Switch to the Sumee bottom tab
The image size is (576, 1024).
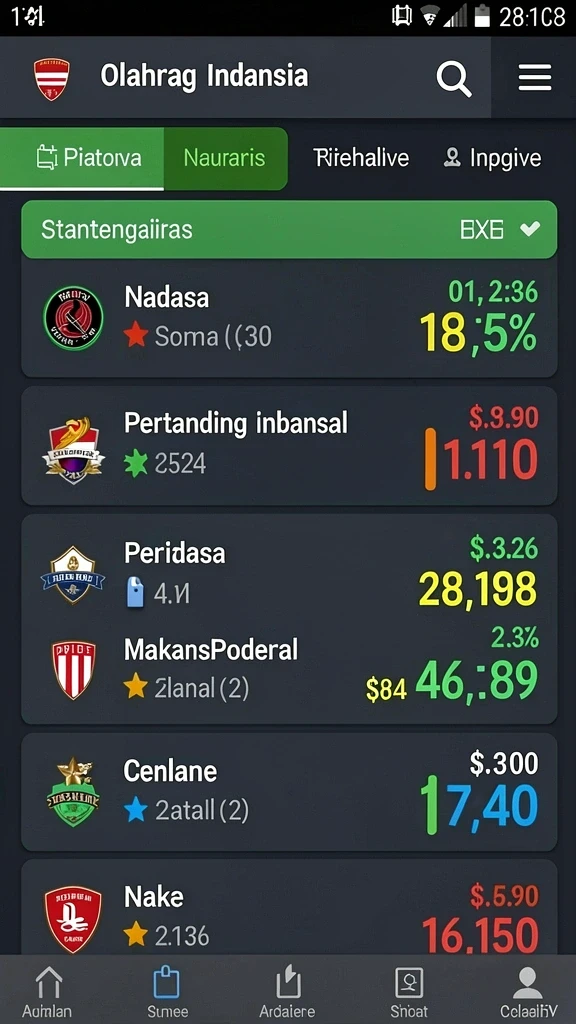coord(167,991)
